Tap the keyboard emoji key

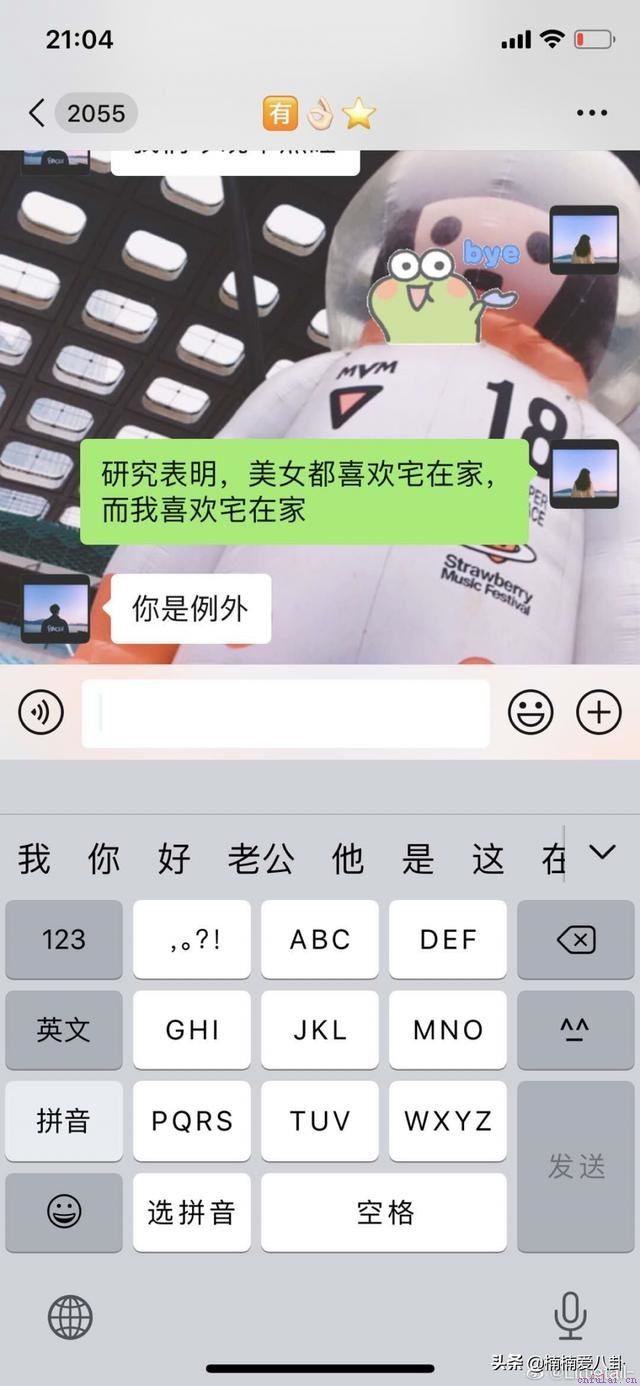[x=64, y=1212]
